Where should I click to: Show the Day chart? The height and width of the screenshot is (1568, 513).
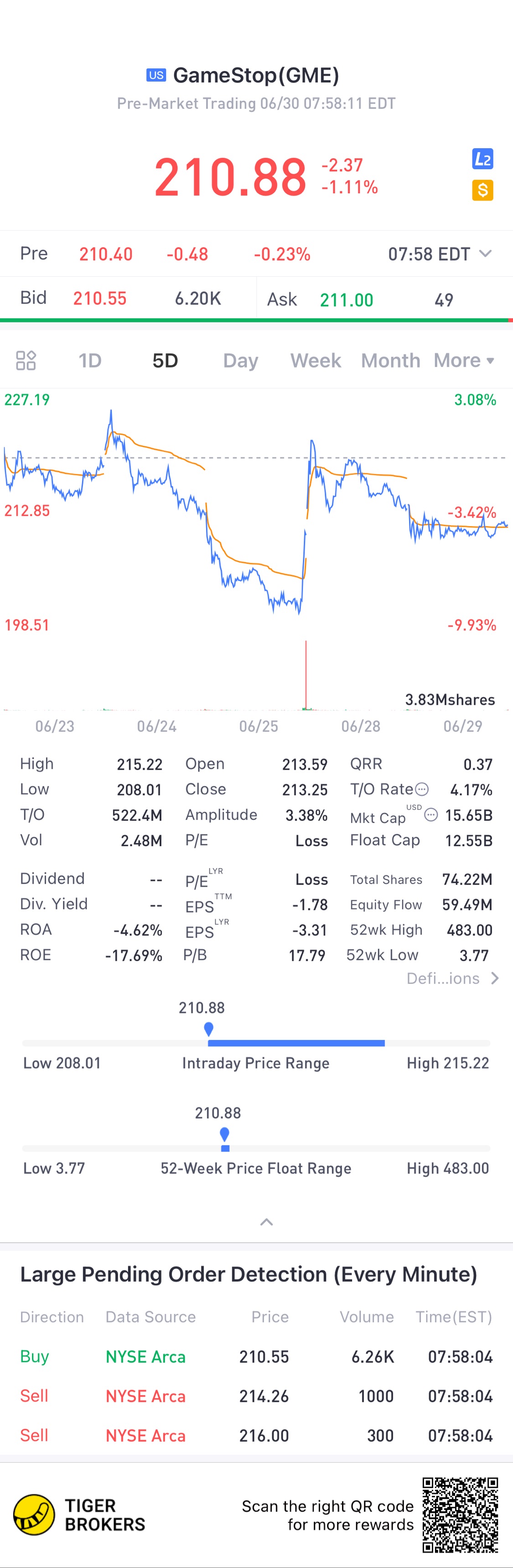[x=240, y=360]
